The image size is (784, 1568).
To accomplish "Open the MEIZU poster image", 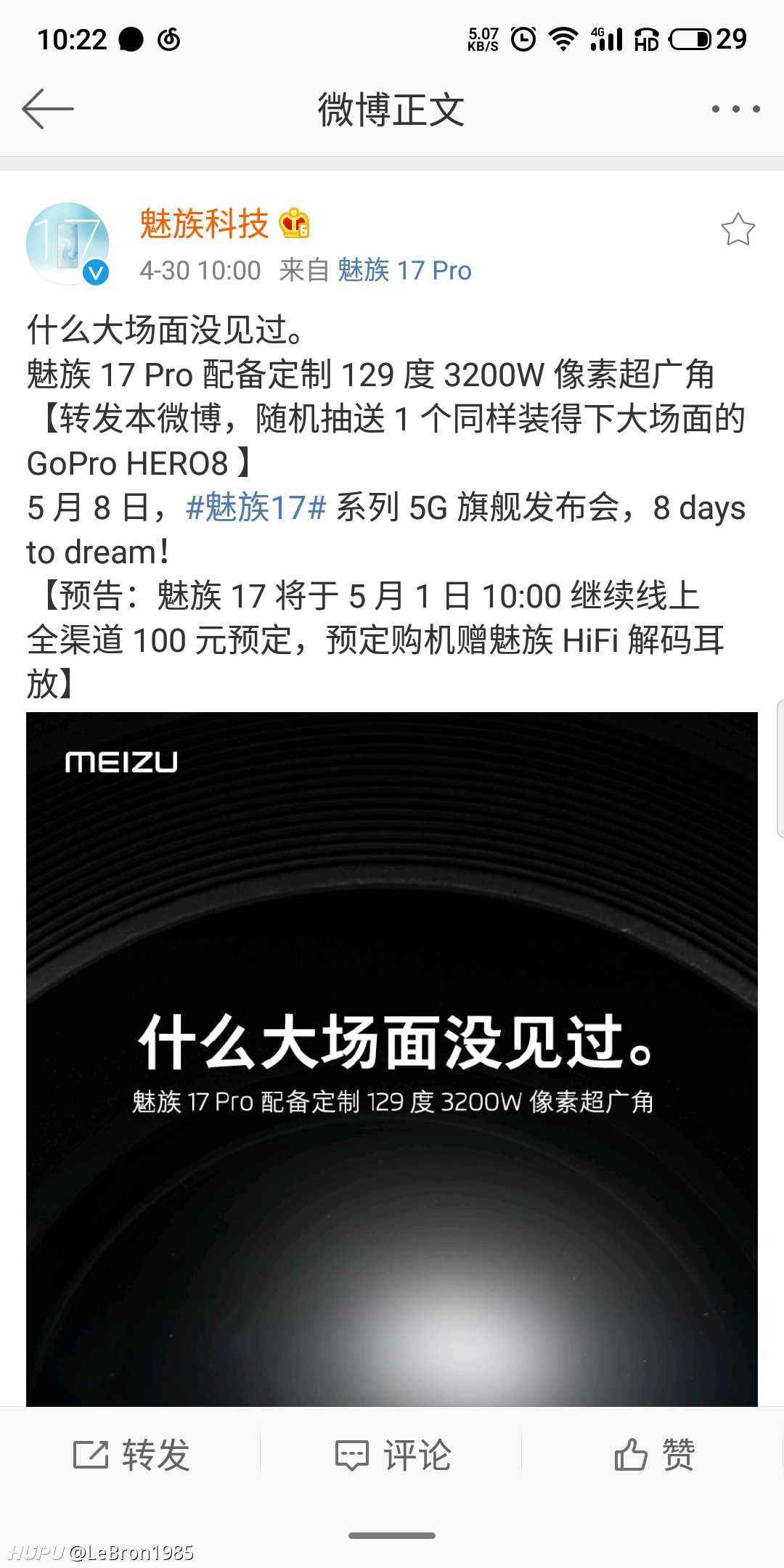I will tap(392, 1059).
